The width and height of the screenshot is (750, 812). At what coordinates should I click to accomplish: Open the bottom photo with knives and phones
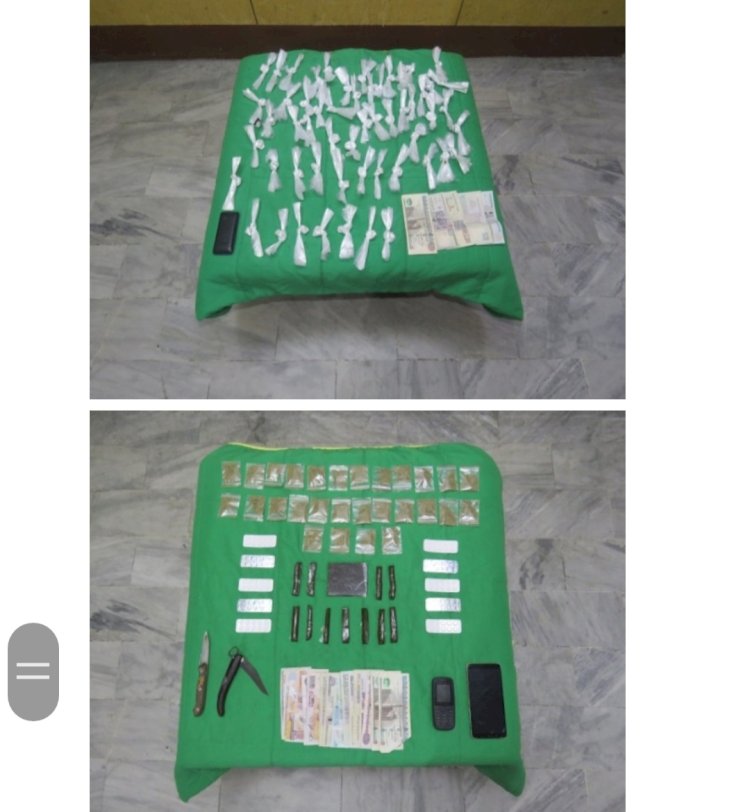click(357, 610)
